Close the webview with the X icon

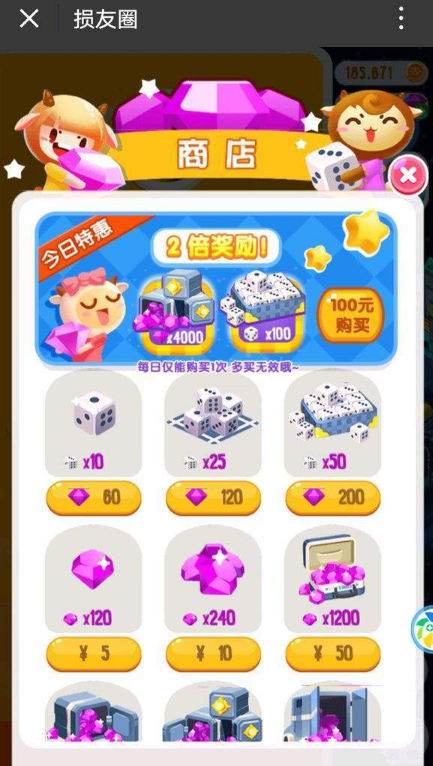[x=29, y=19]
